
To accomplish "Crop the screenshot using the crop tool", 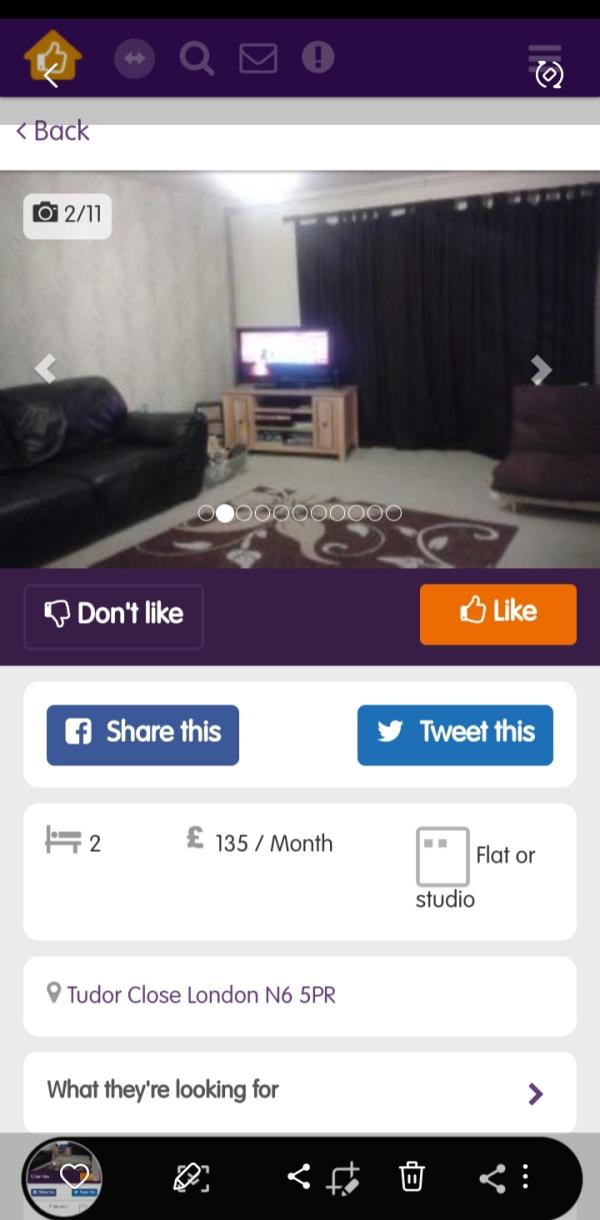I will point(343,1178).
